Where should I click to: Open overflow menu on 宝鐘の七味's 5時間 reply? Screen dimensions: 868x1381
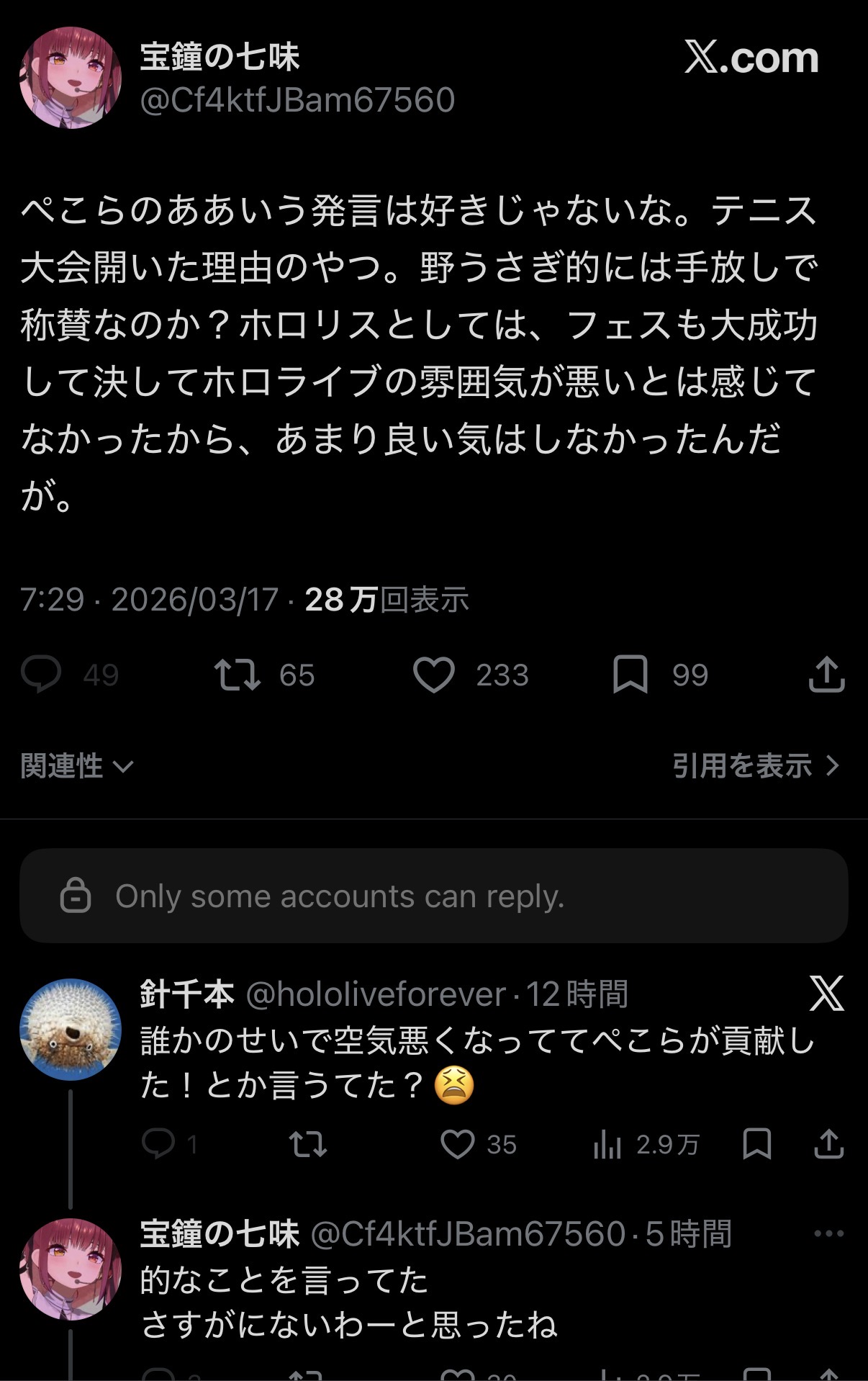pos(828,1233)
